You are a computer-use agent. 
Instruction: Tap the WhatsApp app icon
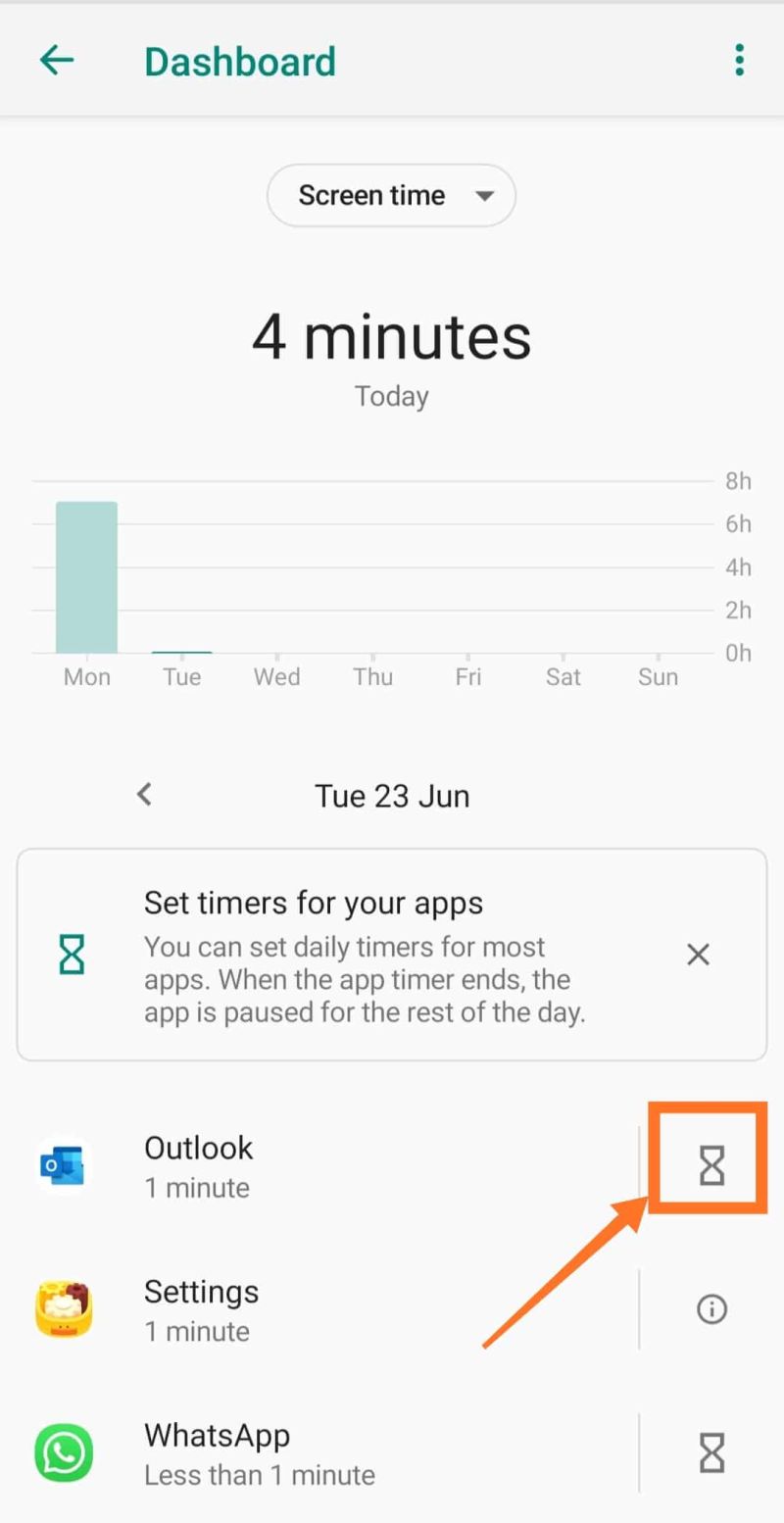click(63, 1452)
